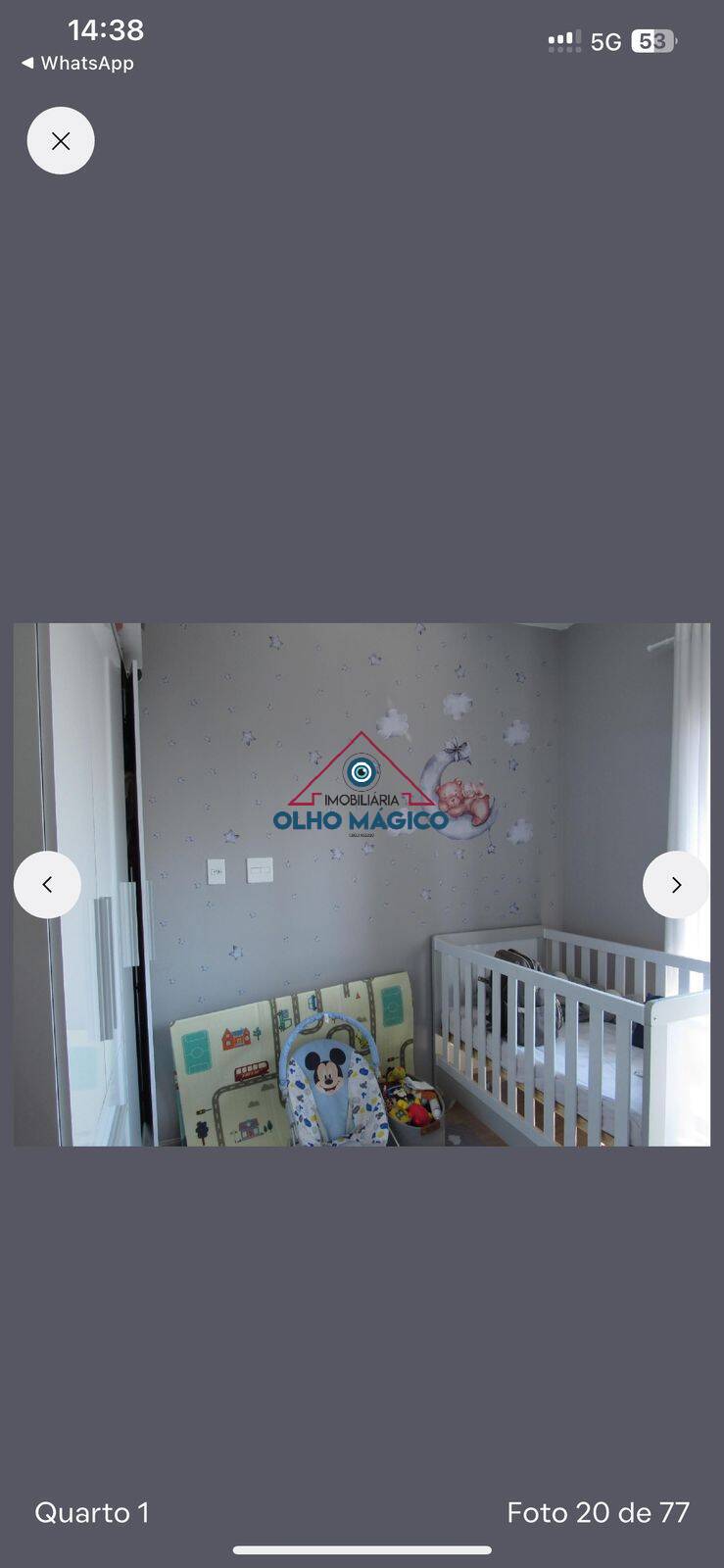Show the next photo
724x1568 pixels.
coord(676,885)
